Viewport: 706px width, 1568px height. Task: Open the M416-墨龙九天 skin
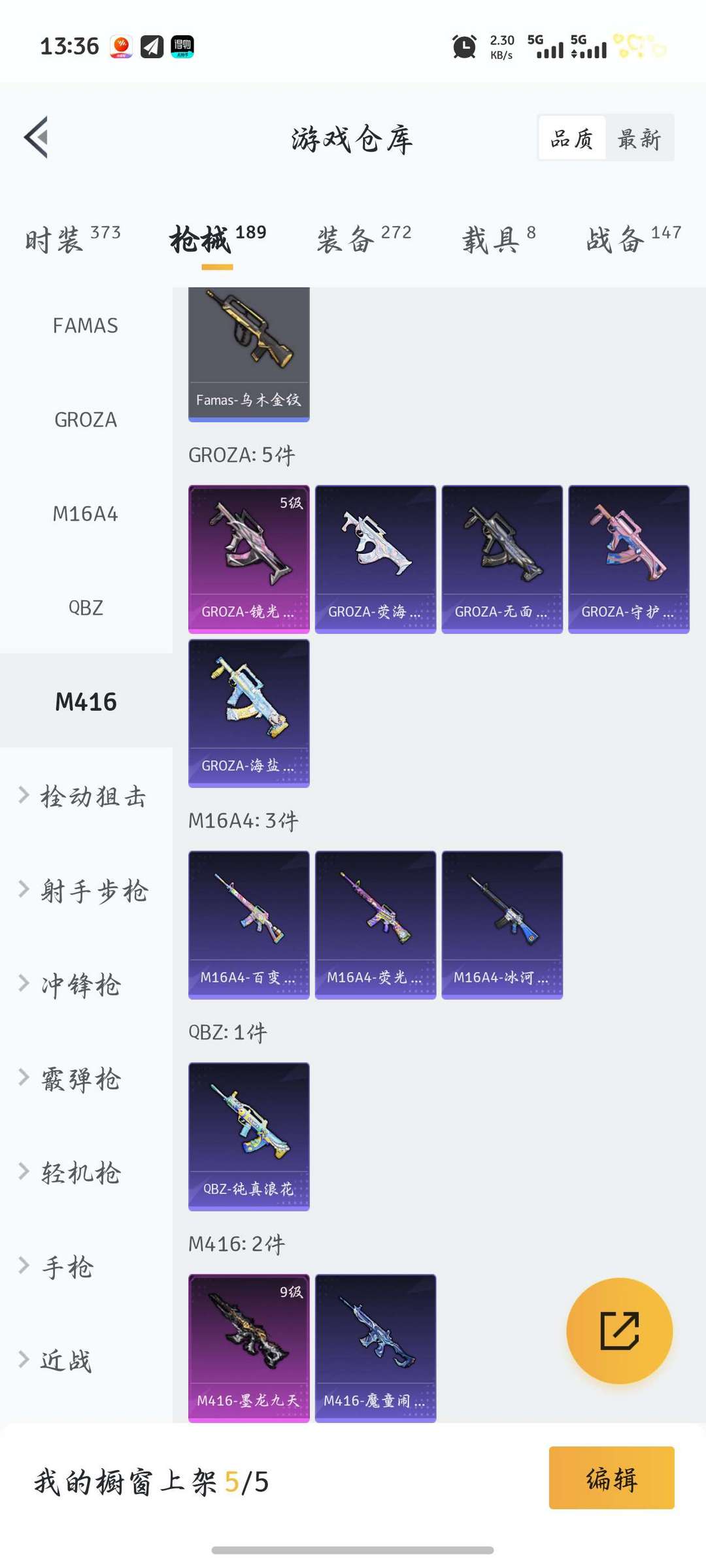249,1348
